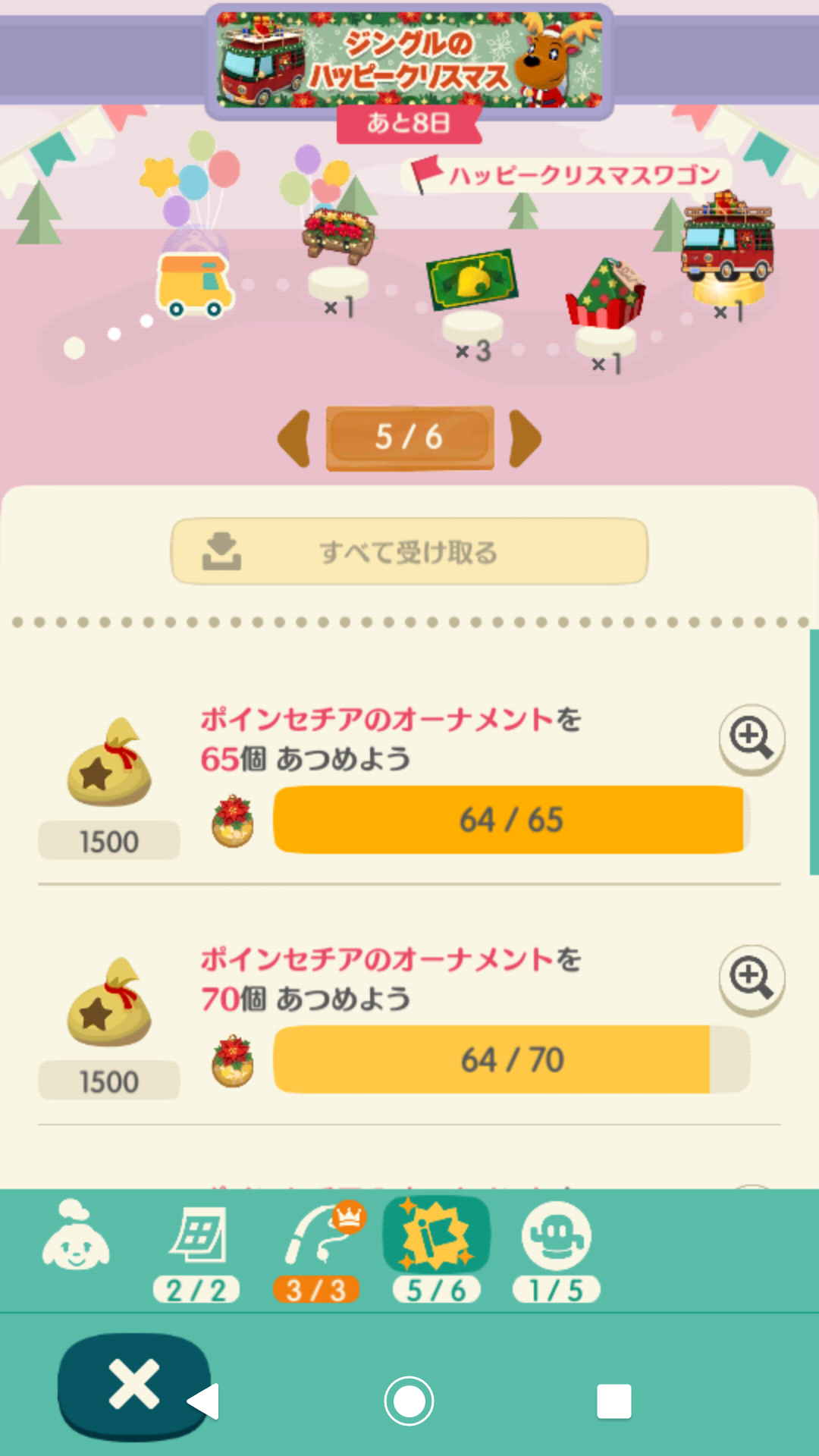Open the ジングルのハッピークリスマス event banner
The height and width of the screenshot is (1456, 819).
click(409, 61)
